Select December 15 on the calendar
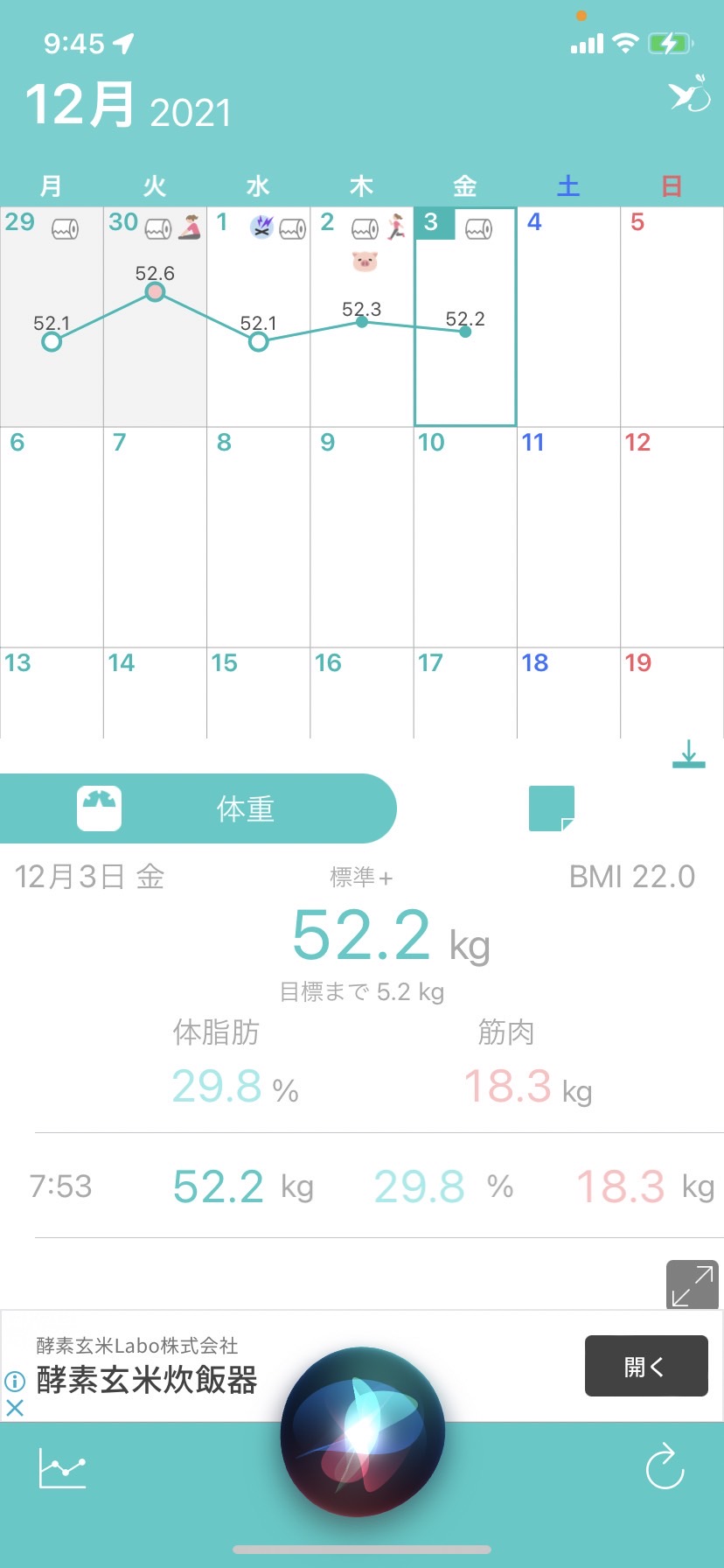Screen dimensions: 724x1568 pos(258,693)
